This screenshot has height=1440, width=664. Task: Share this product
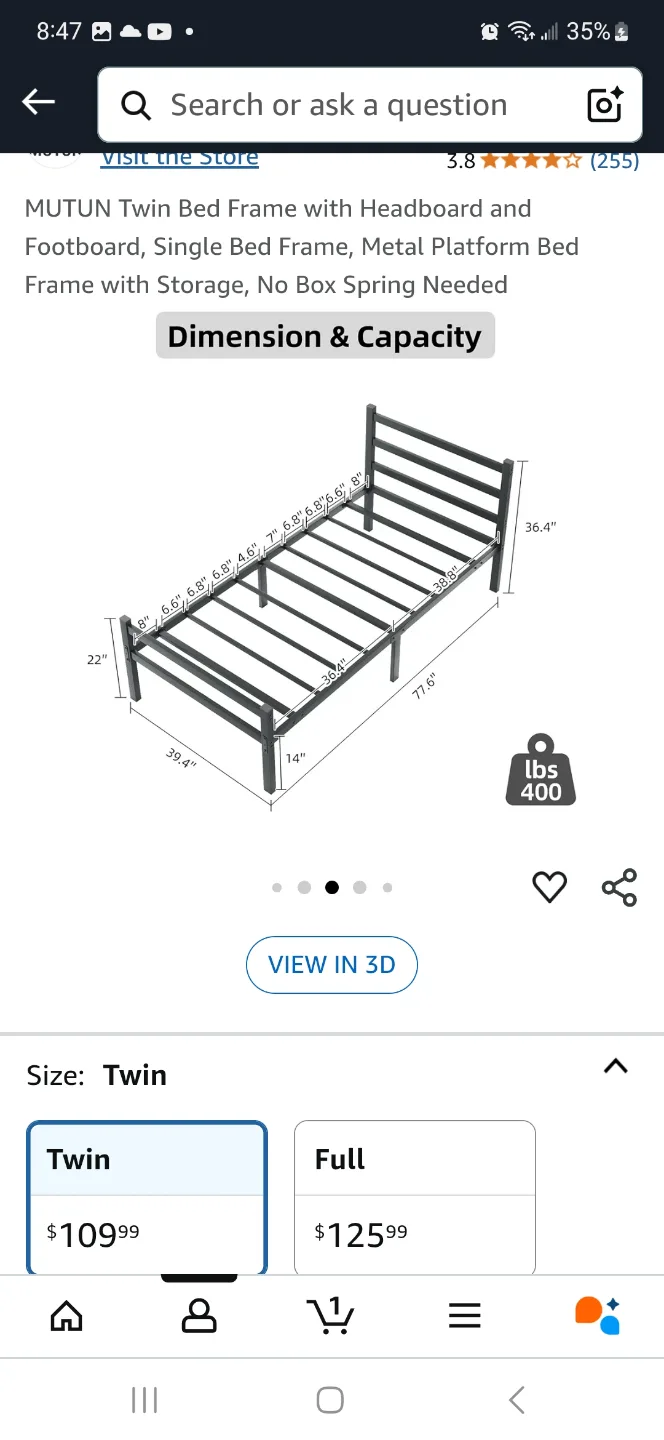[x=619, y=887]
